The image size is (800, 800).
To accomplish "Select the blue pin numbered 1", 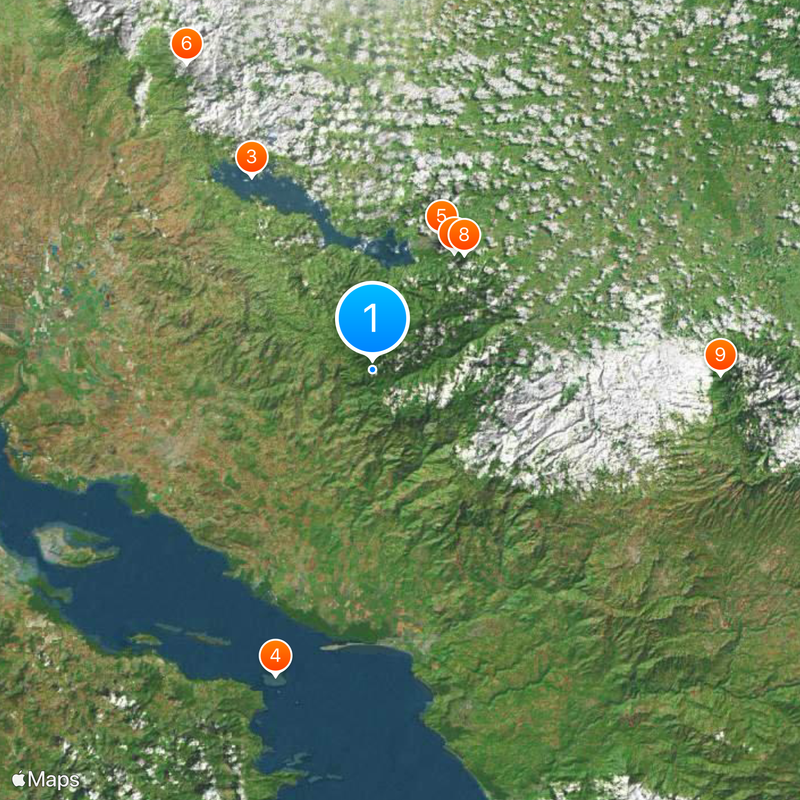I will click(372, 318).
